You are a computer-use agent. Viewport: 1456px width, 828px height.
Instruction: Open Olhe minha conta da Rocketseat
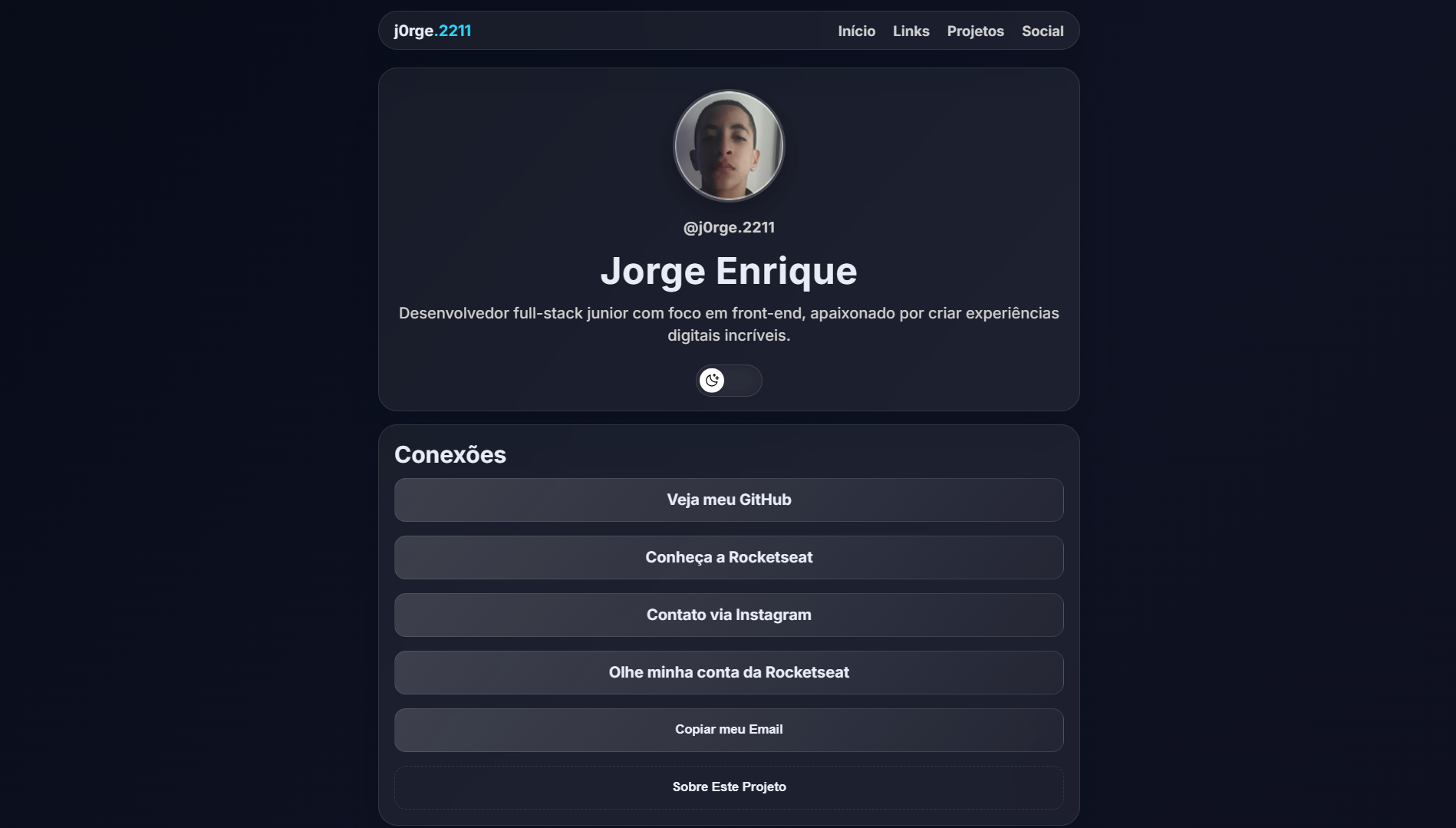[x=729, y=673]
